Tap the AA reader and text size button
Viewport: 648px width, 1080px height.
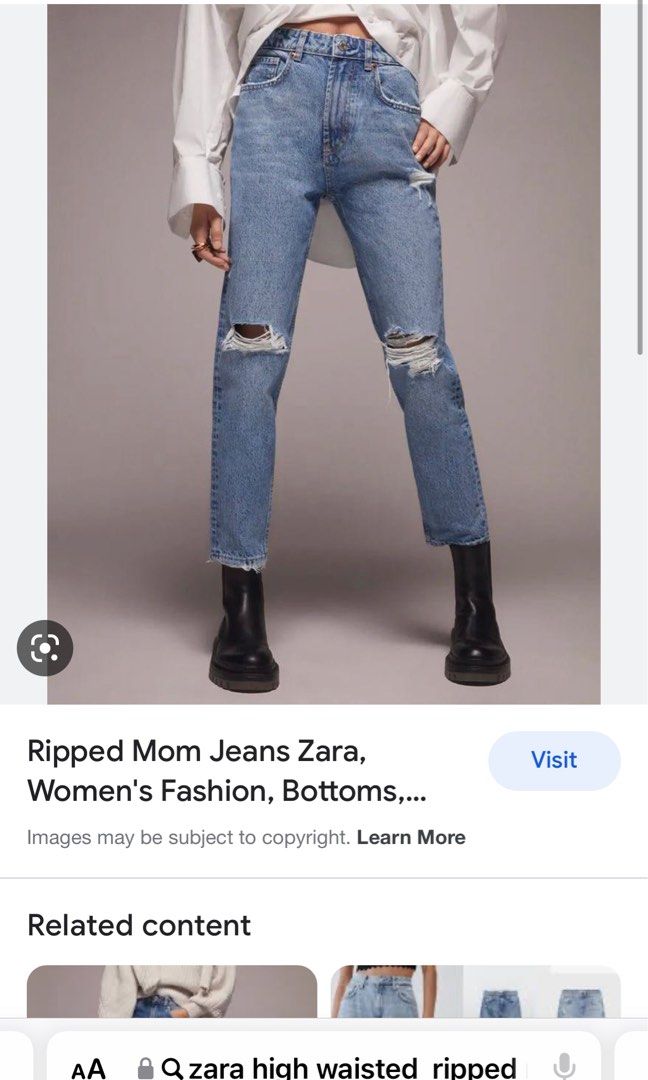88,1068
